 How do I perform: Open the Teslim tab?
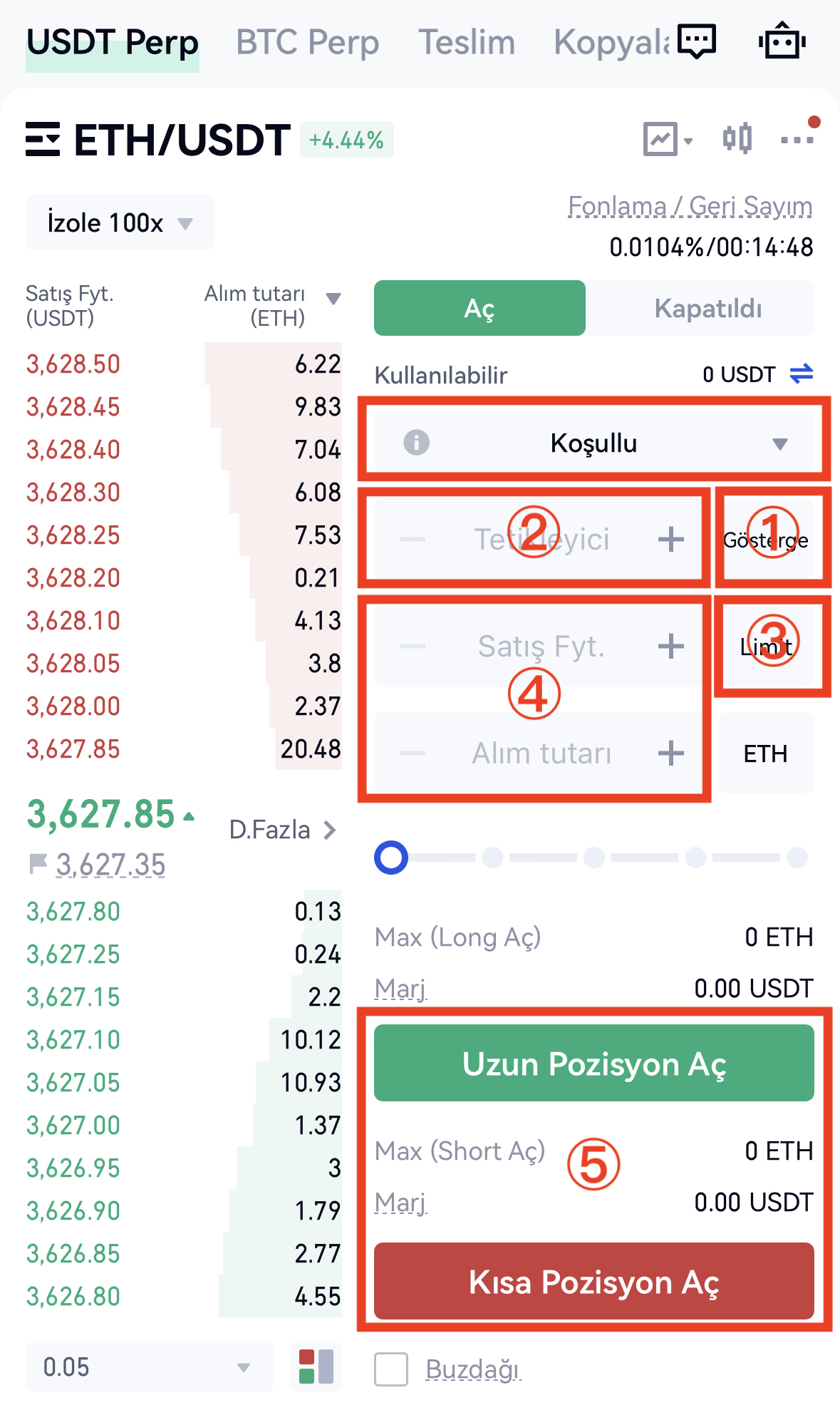click(466, 43)
